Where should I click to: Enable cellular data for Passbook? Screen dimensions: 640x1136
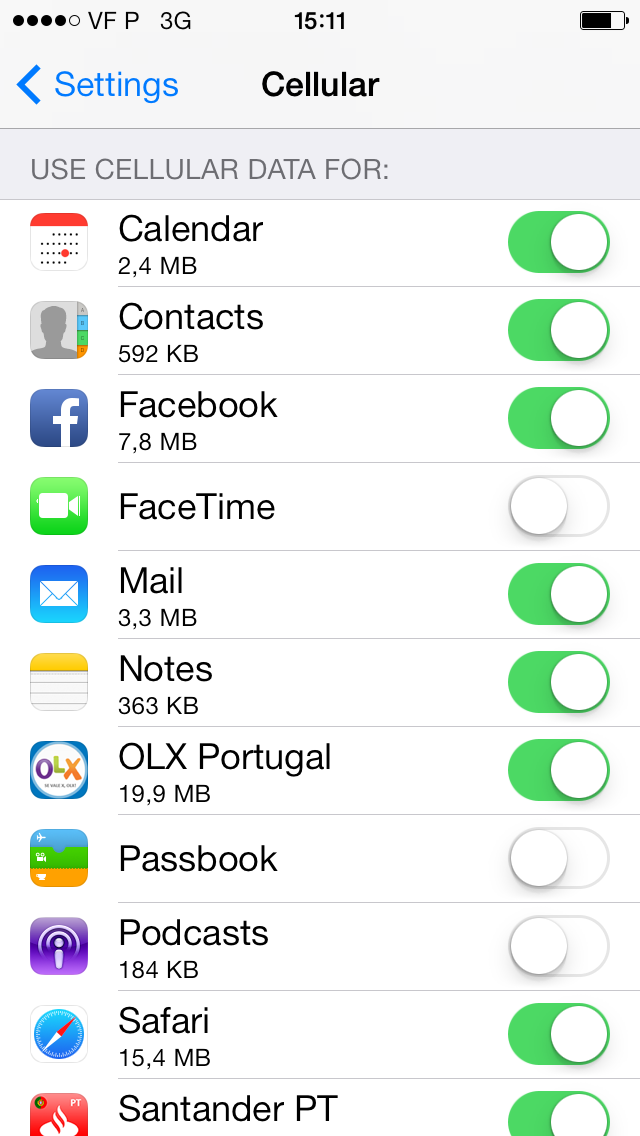(x=559, y=858)
